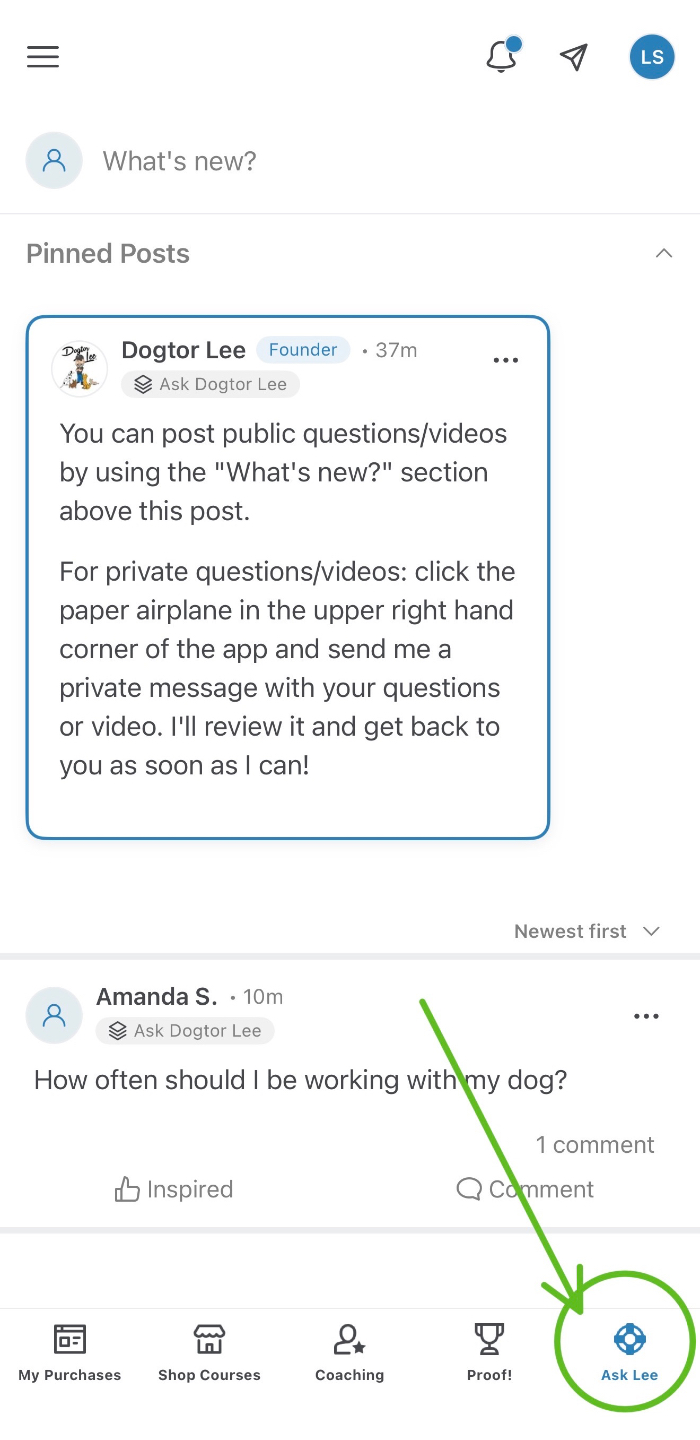Open options on Amanda S.'s post

[x=646, y=1016]
